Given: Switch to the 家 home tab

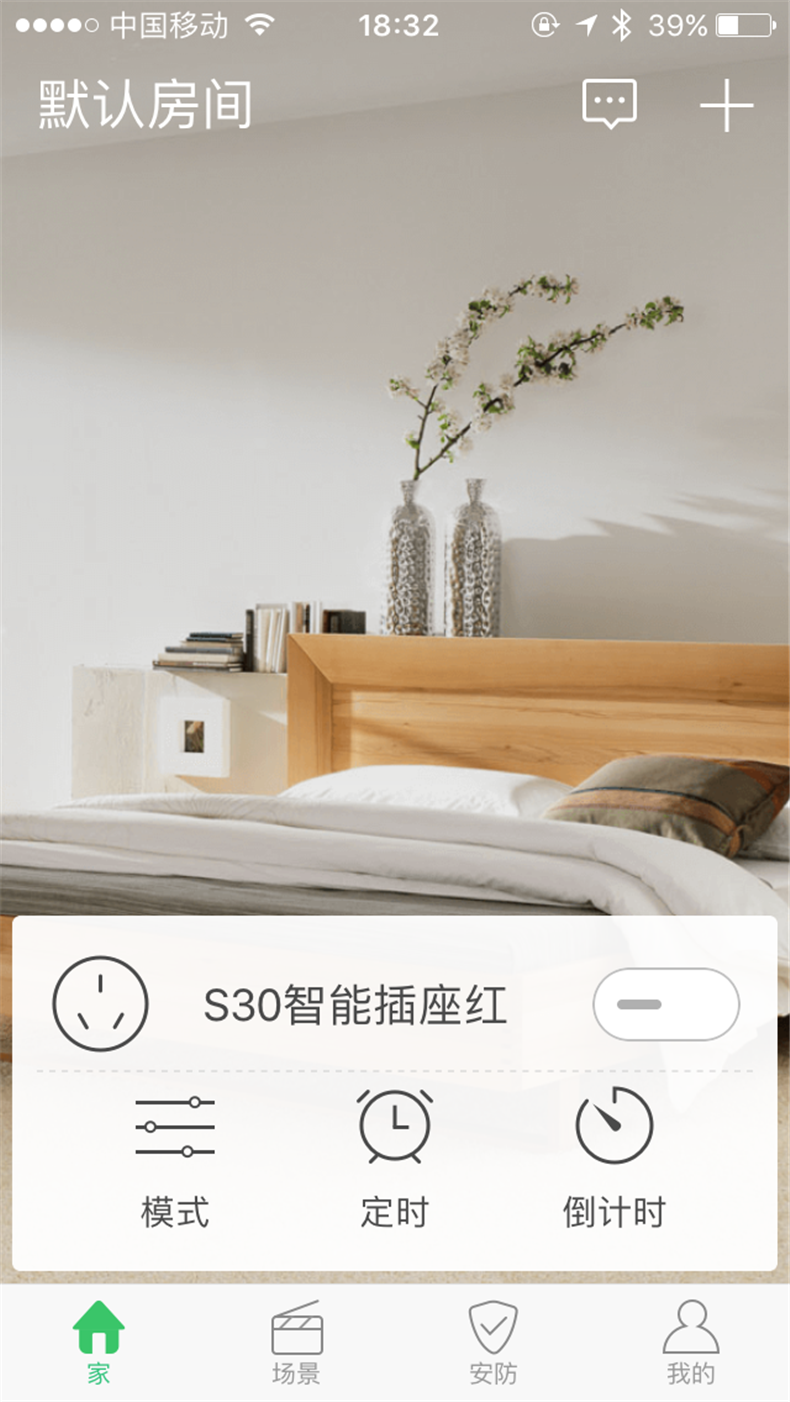Looking at the screenshot, I should pos(98,1343).
